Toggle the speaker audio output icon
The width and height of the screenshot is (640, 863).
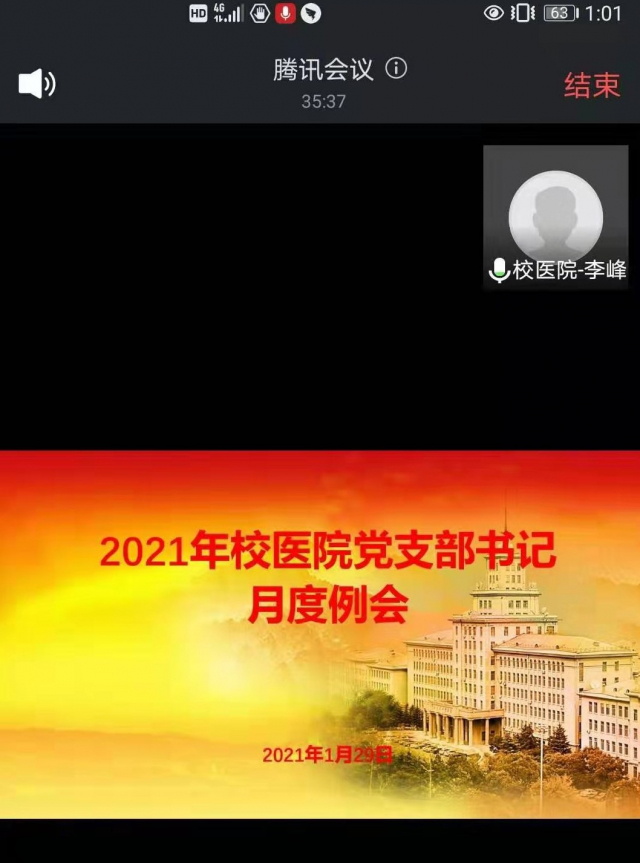pyautogui.click(x=36, y=84)
